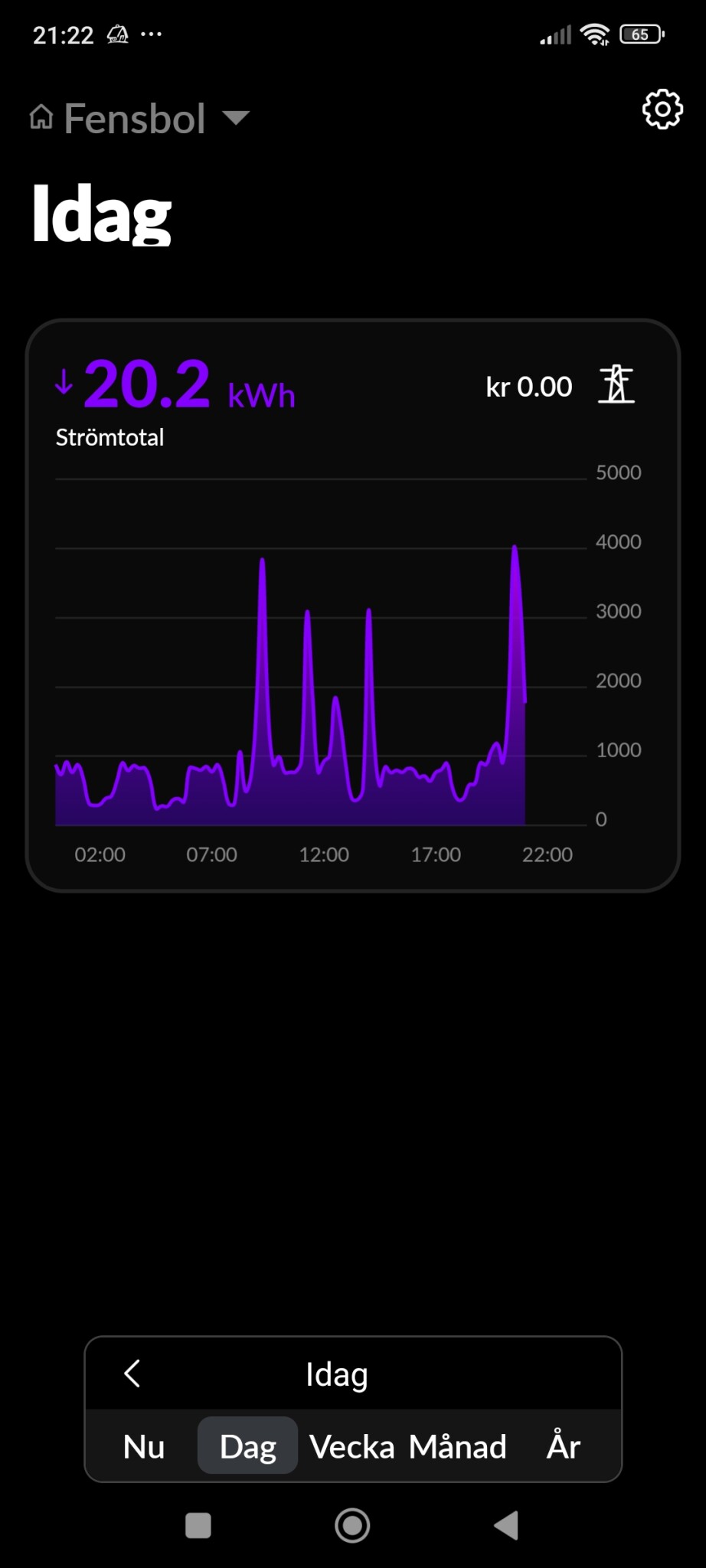Go to the system home screen
Image resolution: width=706 pixels, height=1568 pixels.
click(x=352, y=1525)
